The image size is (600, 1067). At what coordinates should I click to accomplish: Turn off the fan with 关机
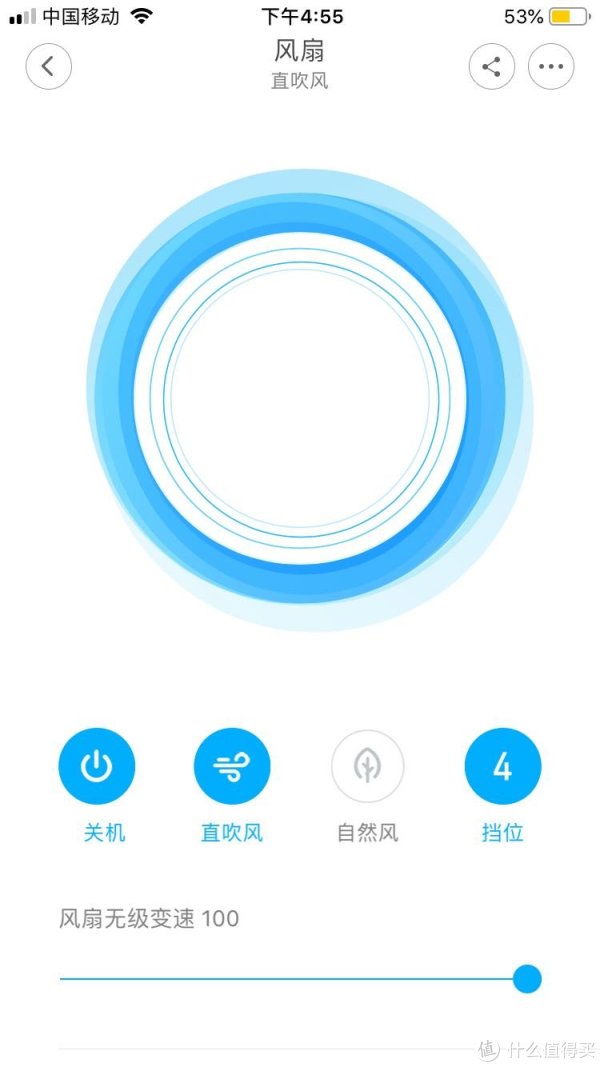[x=96, y=767]
